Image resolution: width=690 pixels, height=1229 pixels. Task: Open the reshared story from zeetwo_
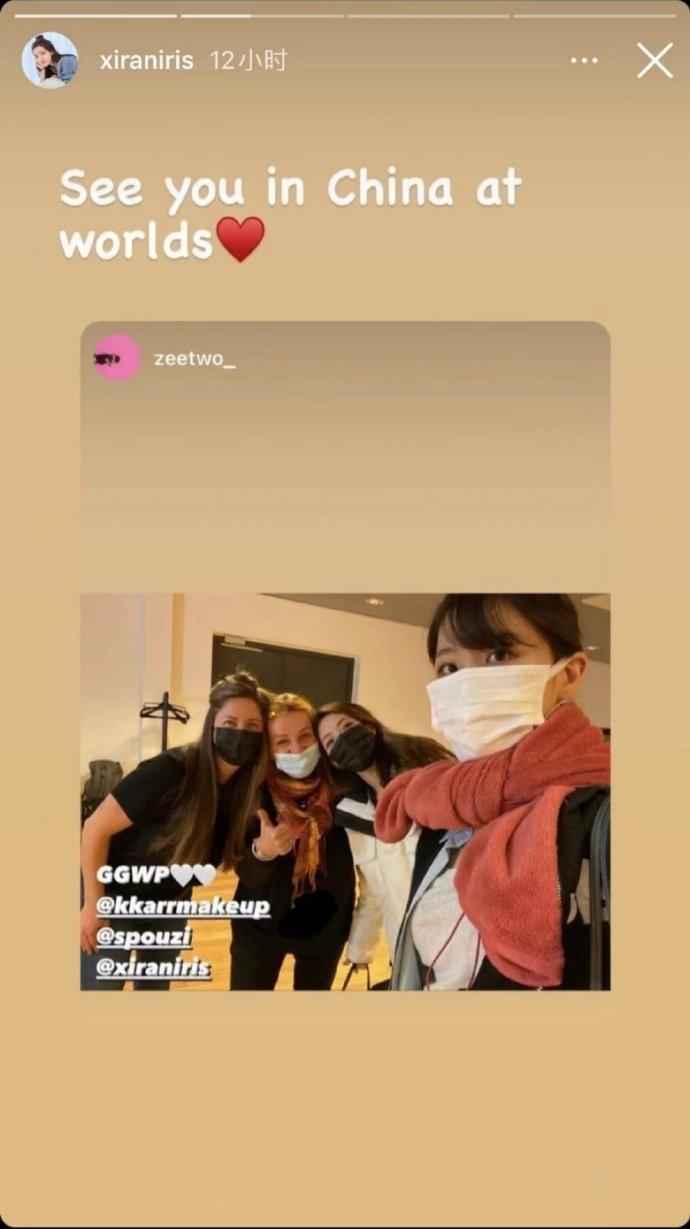345,655
